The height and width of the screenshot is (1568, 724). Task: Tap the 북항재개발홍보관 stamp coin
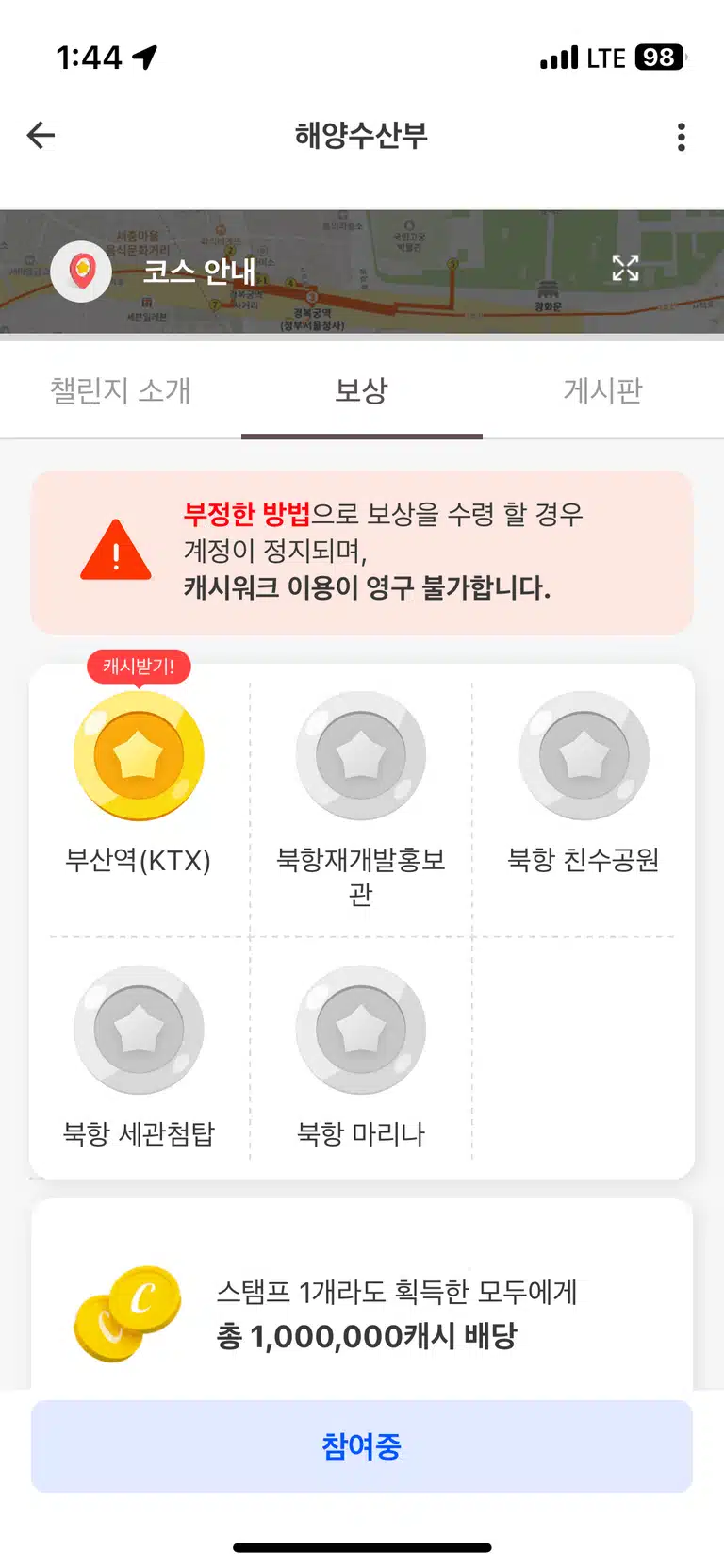click(x=361, y=756)
